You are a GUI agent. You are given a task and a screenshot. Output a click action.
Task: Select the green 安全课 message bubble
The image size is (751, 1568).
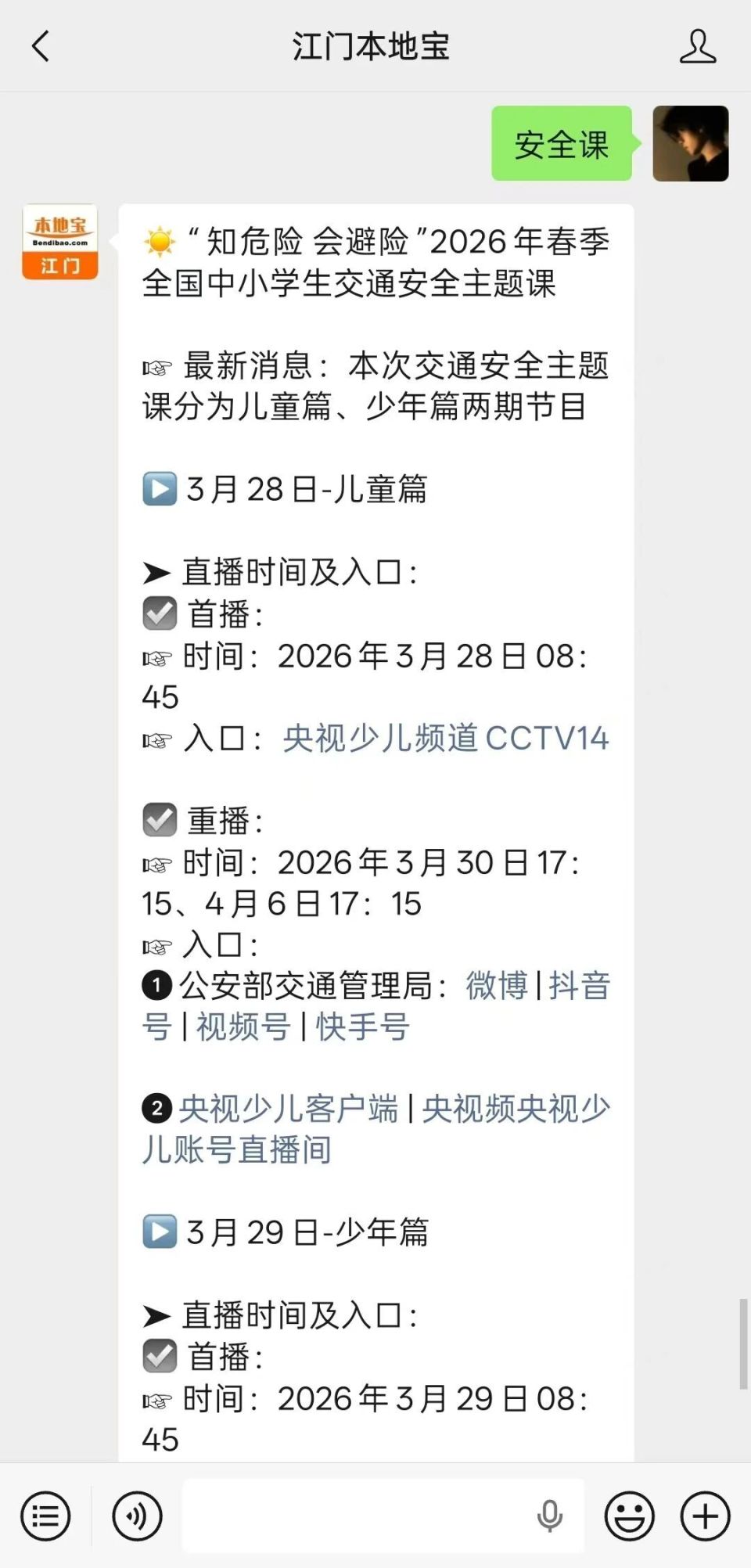coord(560,145)
